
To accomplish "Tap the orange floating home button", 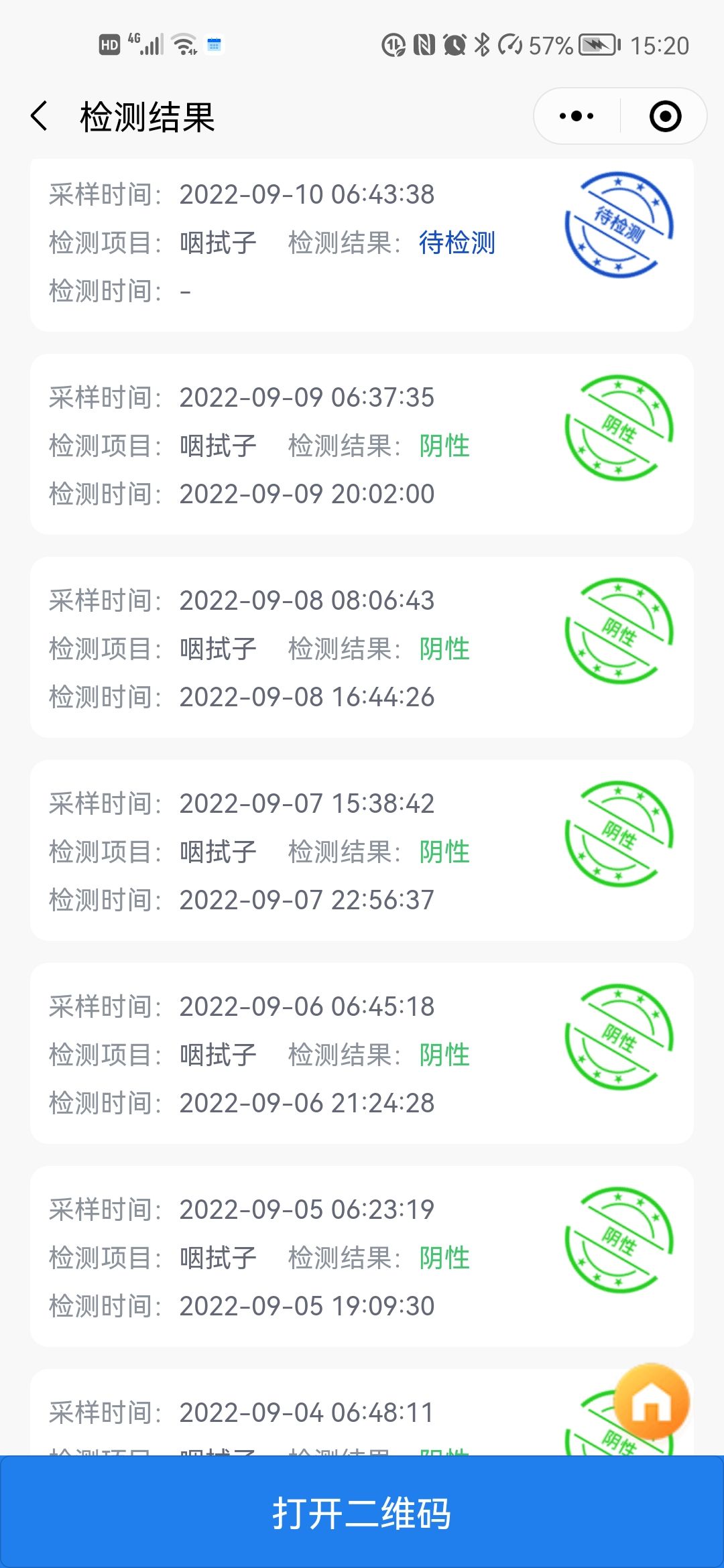I will pos(652,1401).
